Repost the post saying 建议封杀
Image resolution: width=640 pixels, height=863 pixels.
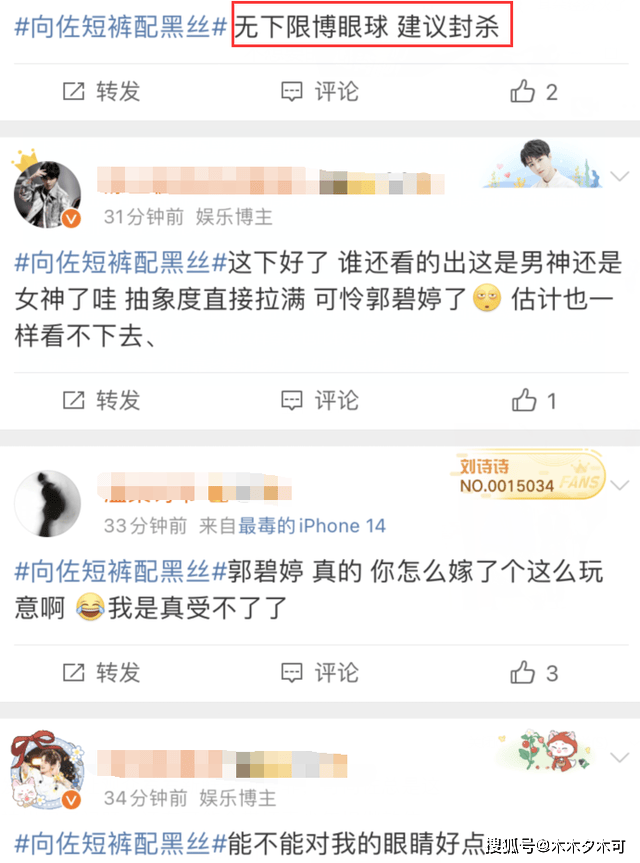click(101, 92)
